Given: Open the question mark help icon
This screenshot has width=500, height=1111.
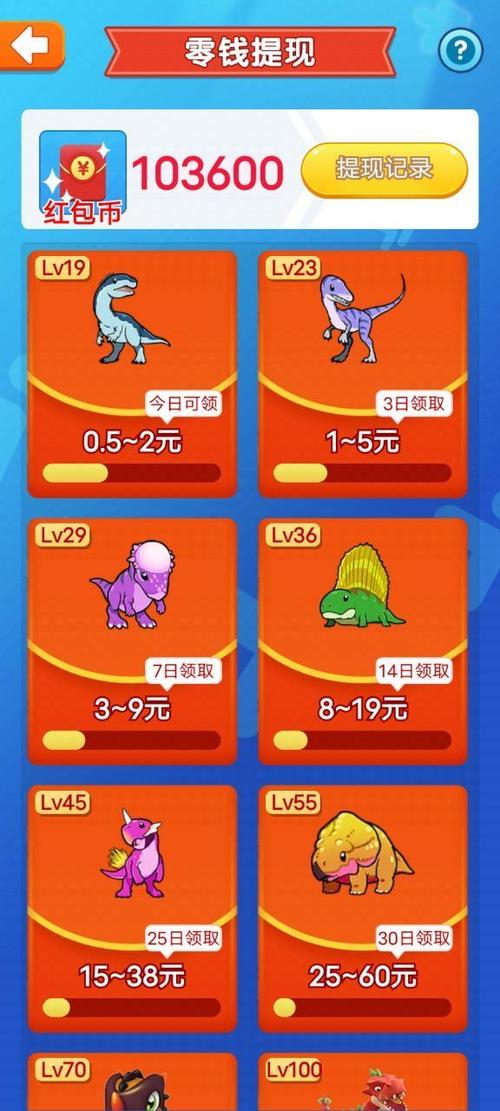Looking at the screenshot, I should (x=460, y=50).
